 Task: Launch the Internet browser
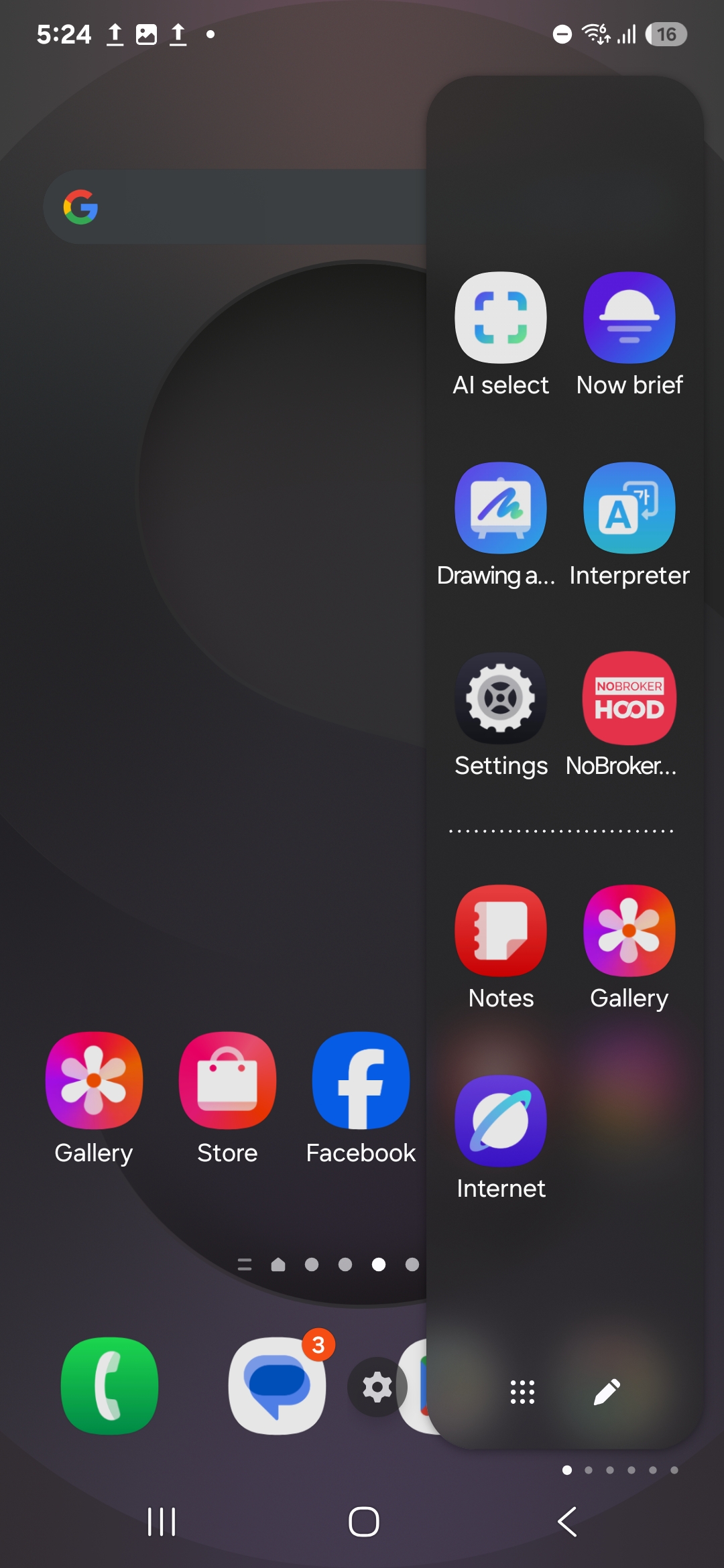[x=501, y=1121]
